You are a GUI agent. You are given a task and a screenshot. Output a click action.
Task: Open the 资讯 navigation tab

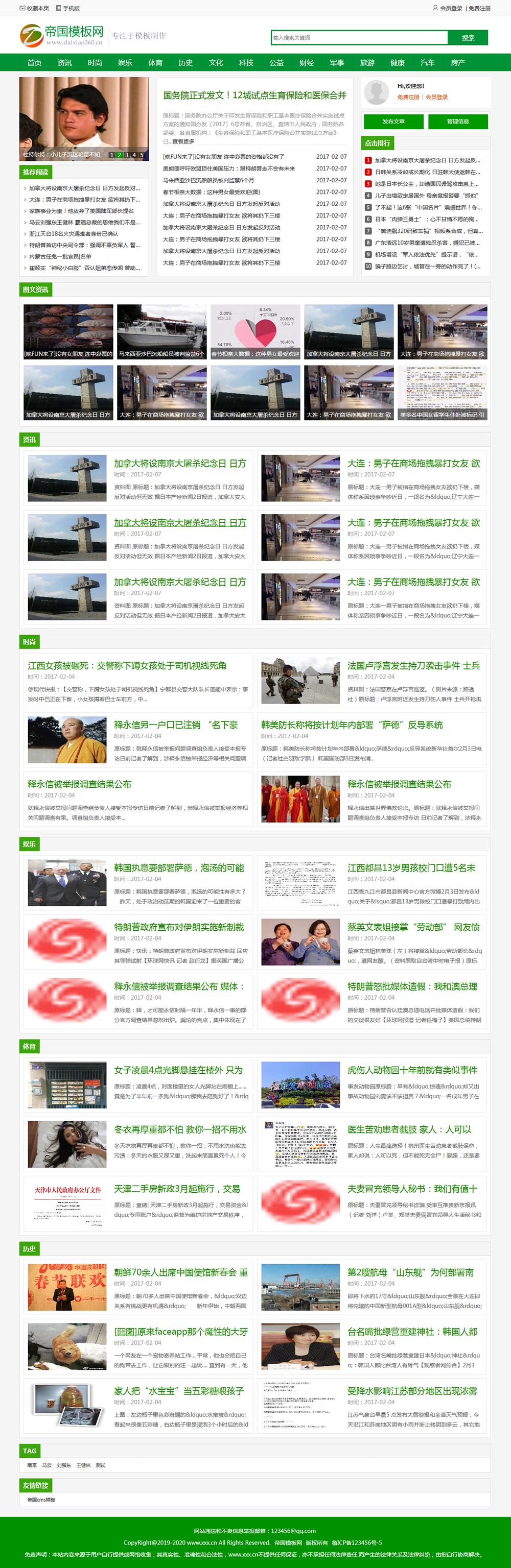pos(64,63)
